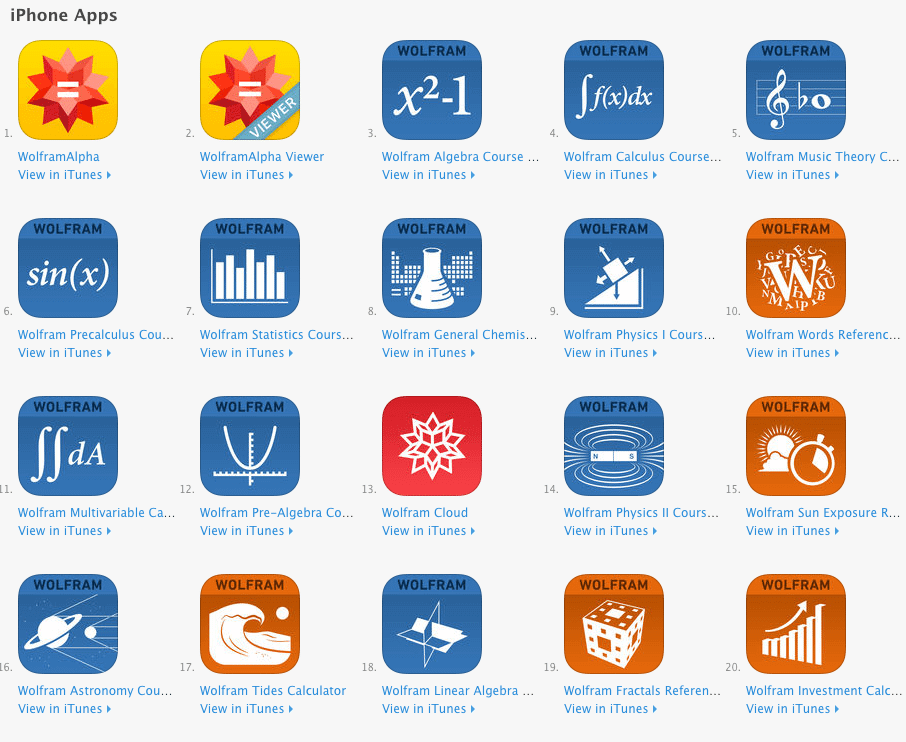Open the Wolfram Algebra Course title link

(460, 157)
